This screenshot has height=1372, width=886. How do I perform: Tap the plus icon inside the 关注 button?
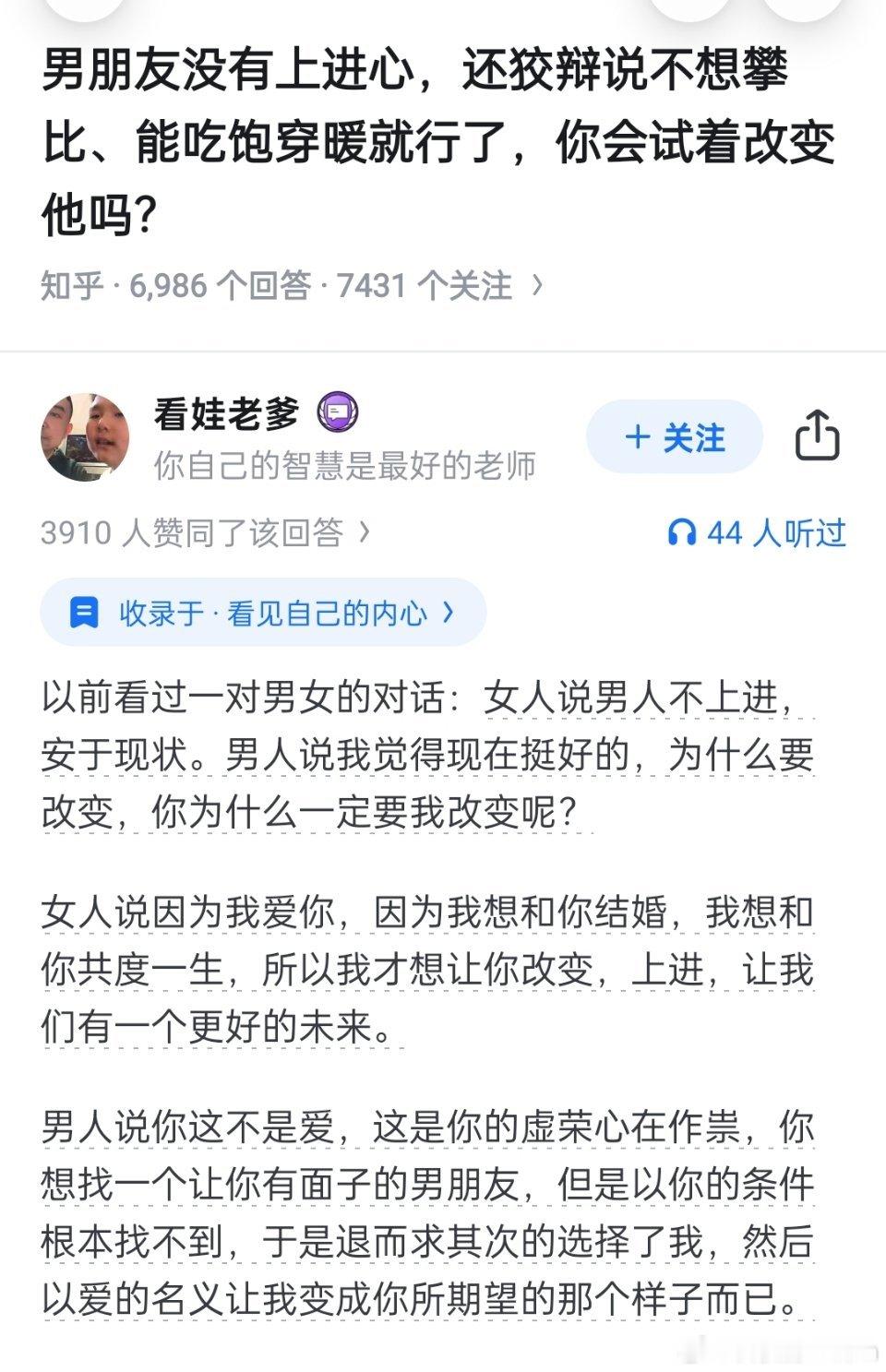(639, 438)
